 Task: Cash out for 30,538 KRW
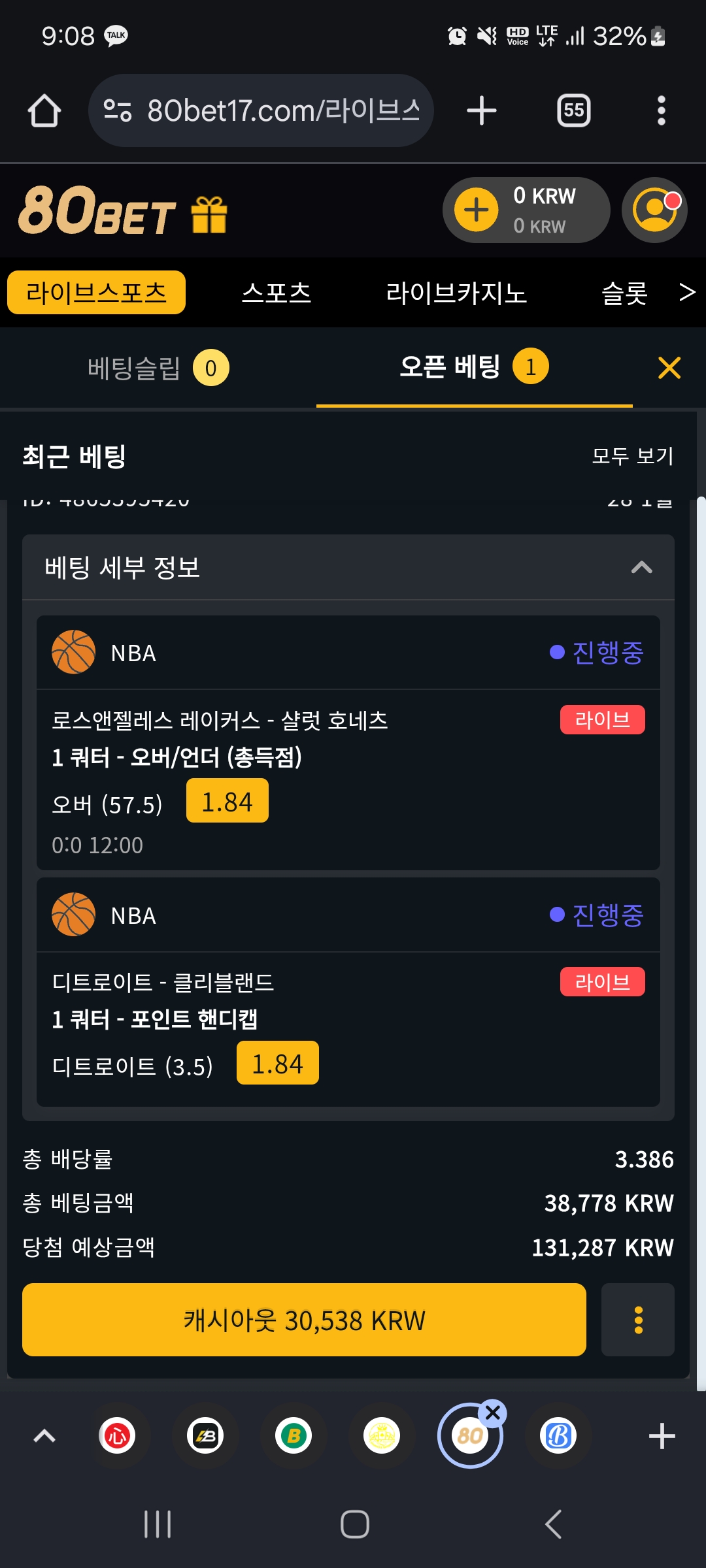[304, 1320]
